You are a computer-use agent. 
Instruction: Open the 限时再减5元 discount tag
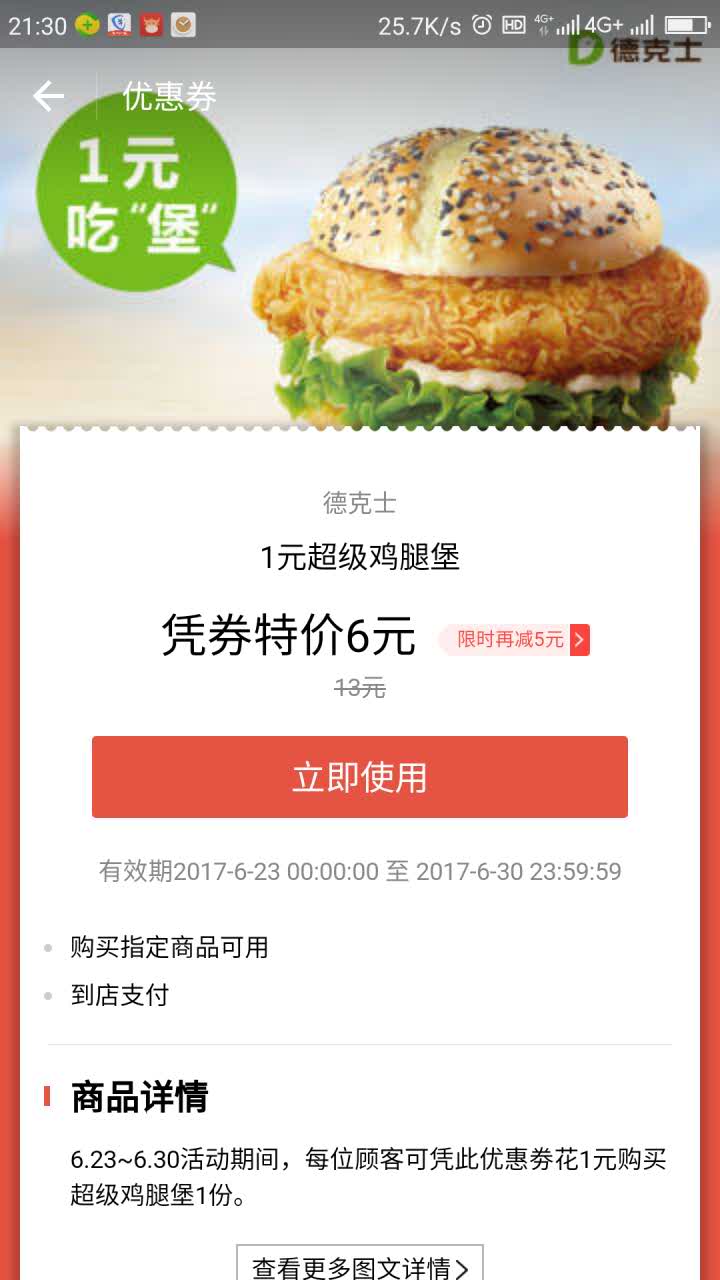(x=514, y=640)
